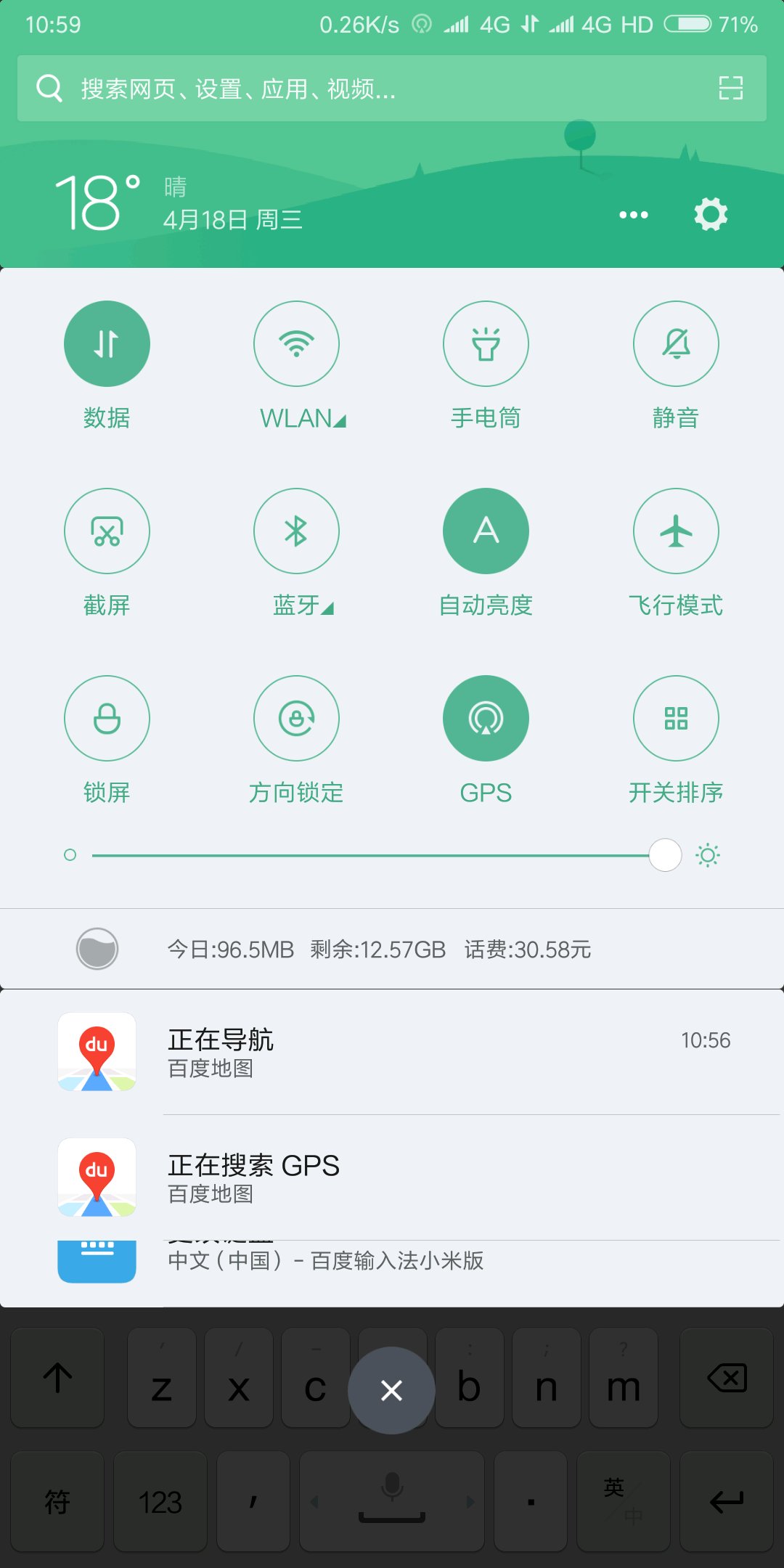Dismiss notifications with the X button

(391, 1390)
